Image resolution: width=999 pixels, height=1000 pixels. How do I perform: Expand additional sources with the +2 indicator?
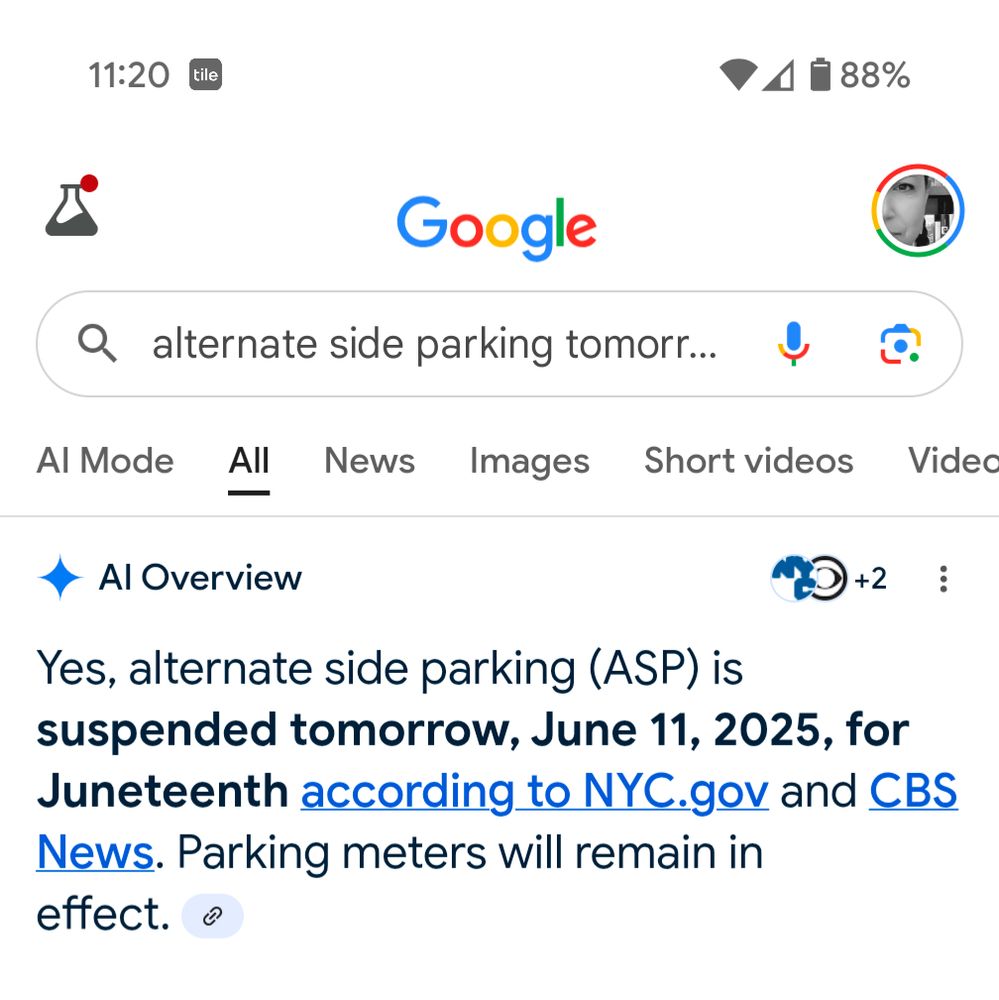(x=868, y=578)
